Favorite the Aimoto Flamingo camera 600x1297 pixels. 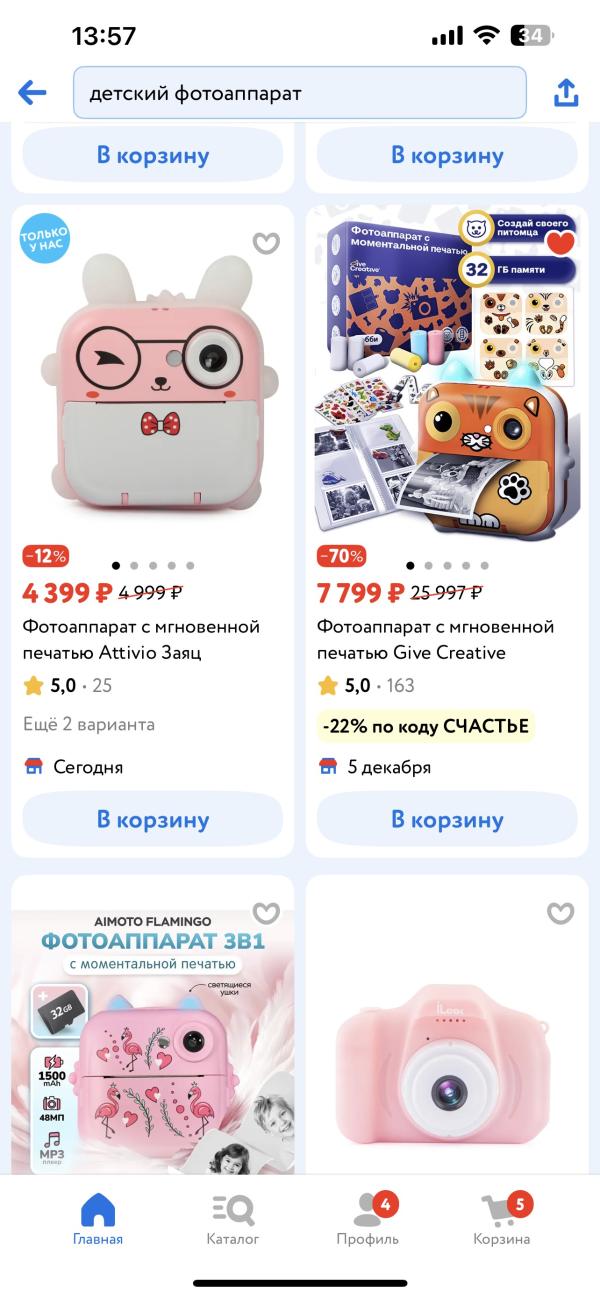[x=266, y=913]
